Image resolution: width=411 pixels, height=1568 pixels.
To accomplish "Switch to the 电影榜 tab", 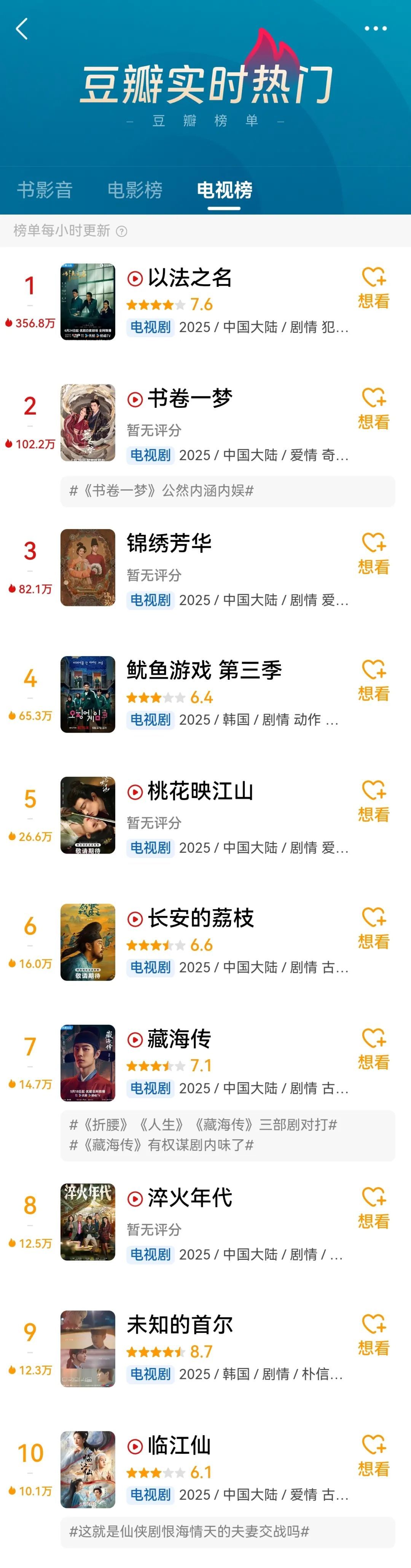I will point(135,190).
